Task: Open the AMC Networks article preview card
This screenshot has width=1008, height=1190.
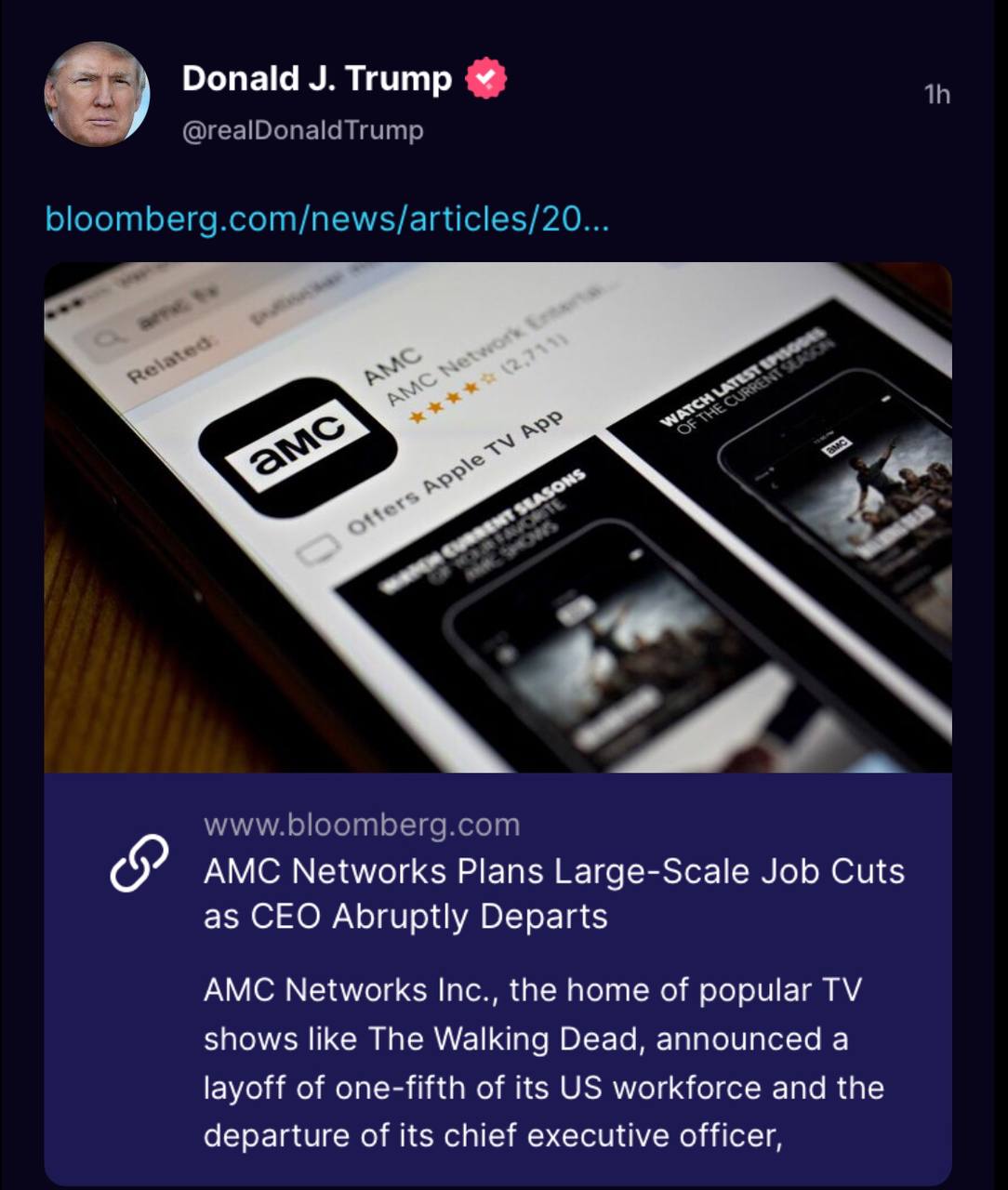Action: [553, 892]
